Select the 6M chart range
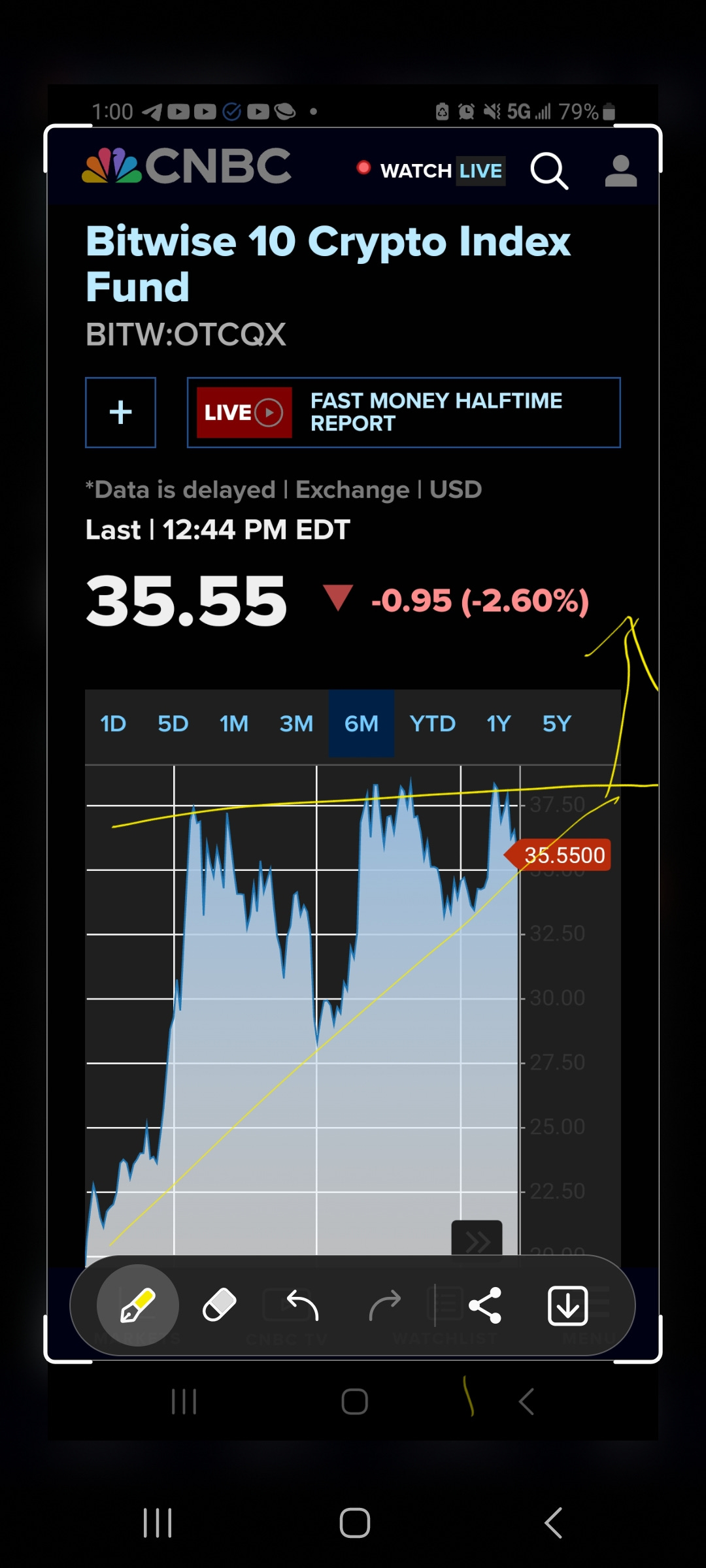 [x=361, y=724]
